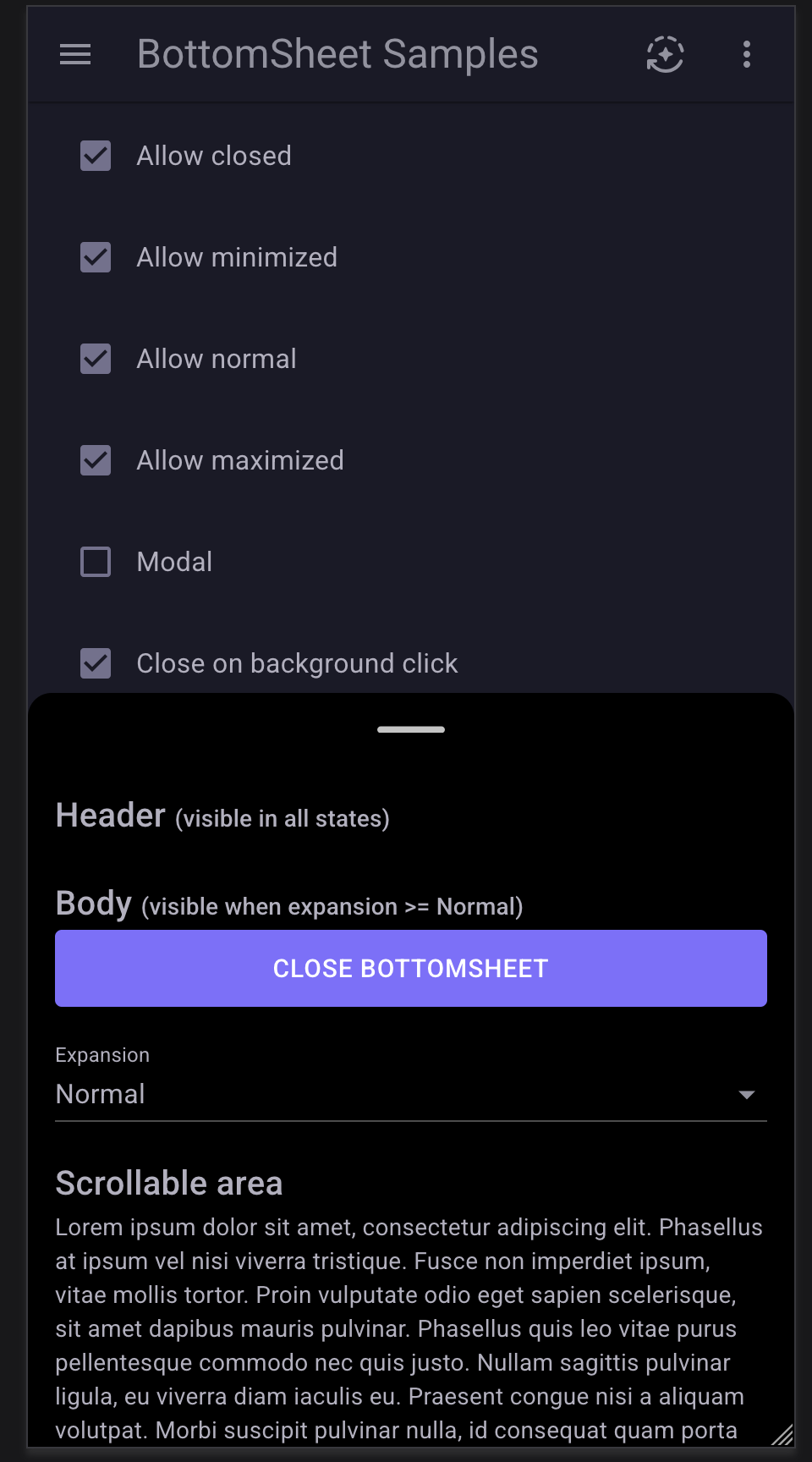Tap the theme switcher icon
Image resolution: width=812 pixels, height=1462 pixels.
[x=665, y=55]
